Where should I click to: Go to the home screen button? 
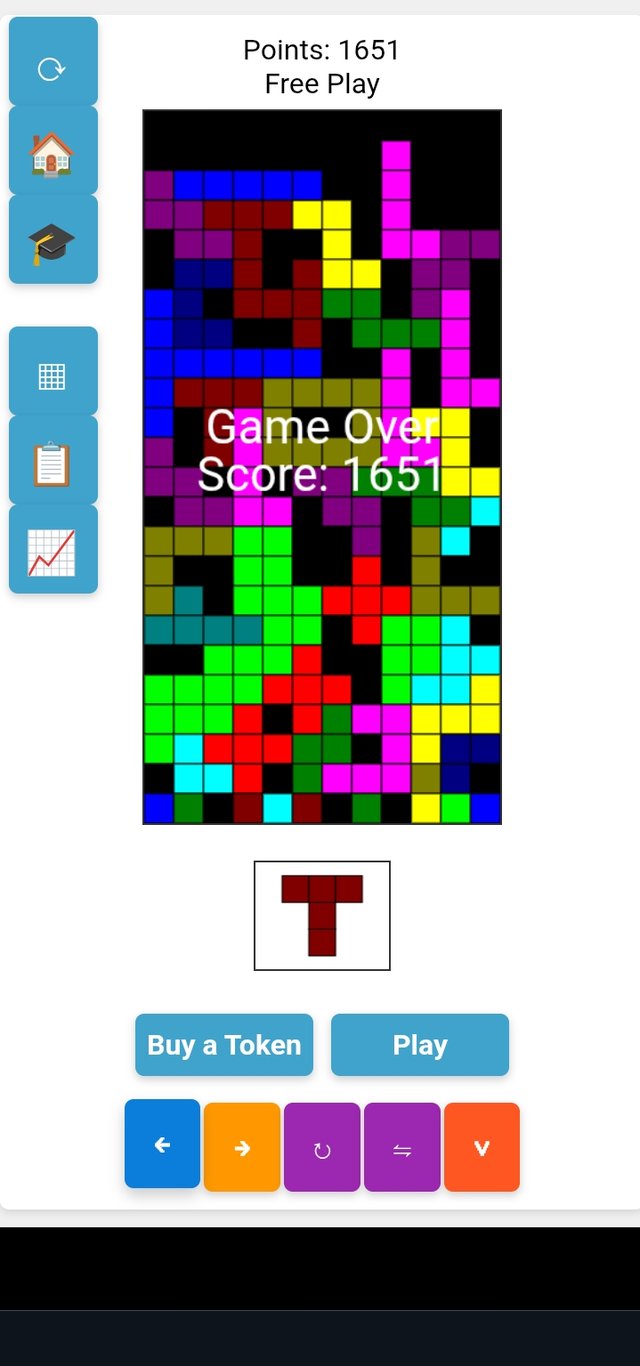point(53,153)
